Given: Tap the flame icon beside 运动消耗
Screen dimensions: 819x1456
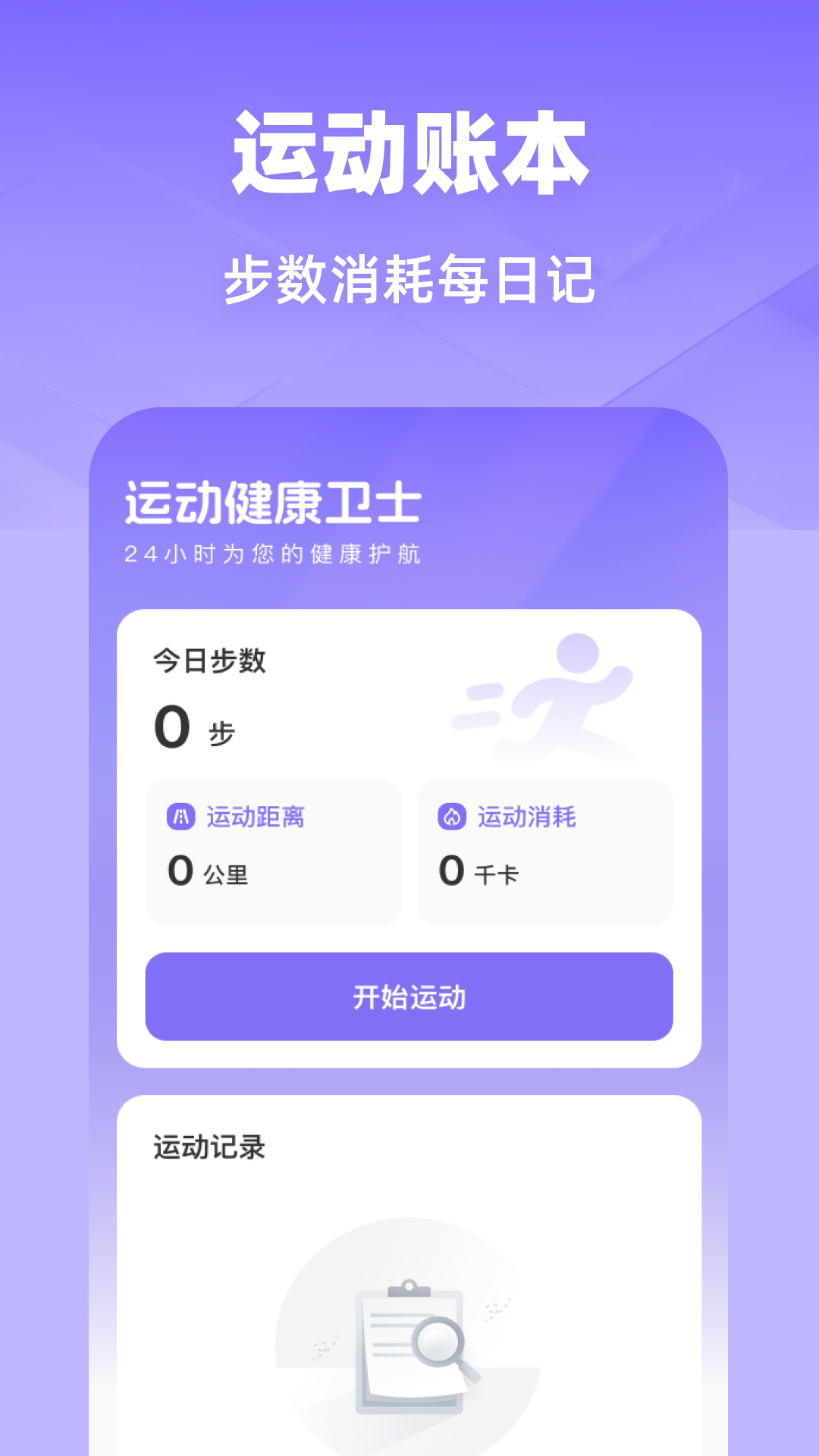Looking at the screenshot, I should 453,817.
